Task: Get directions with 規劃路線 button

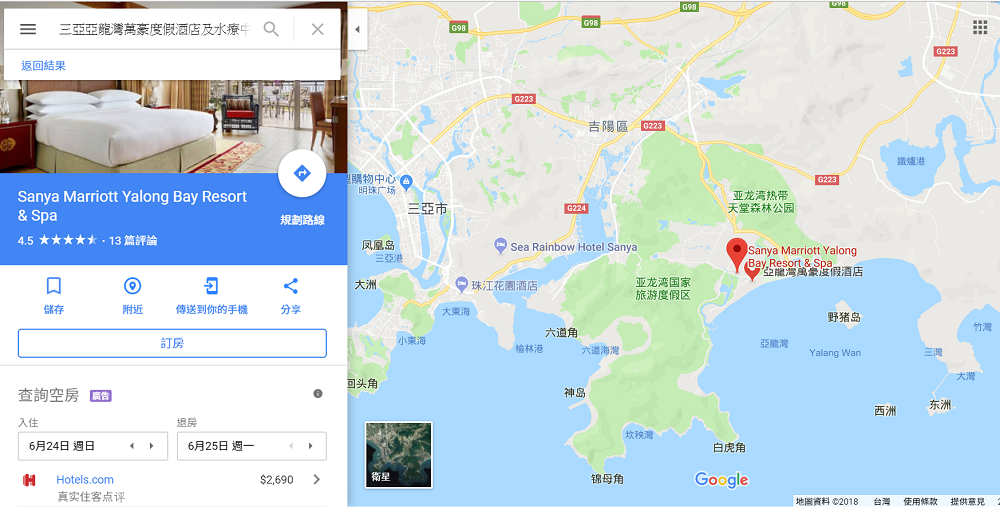Action: pos(302,175)
